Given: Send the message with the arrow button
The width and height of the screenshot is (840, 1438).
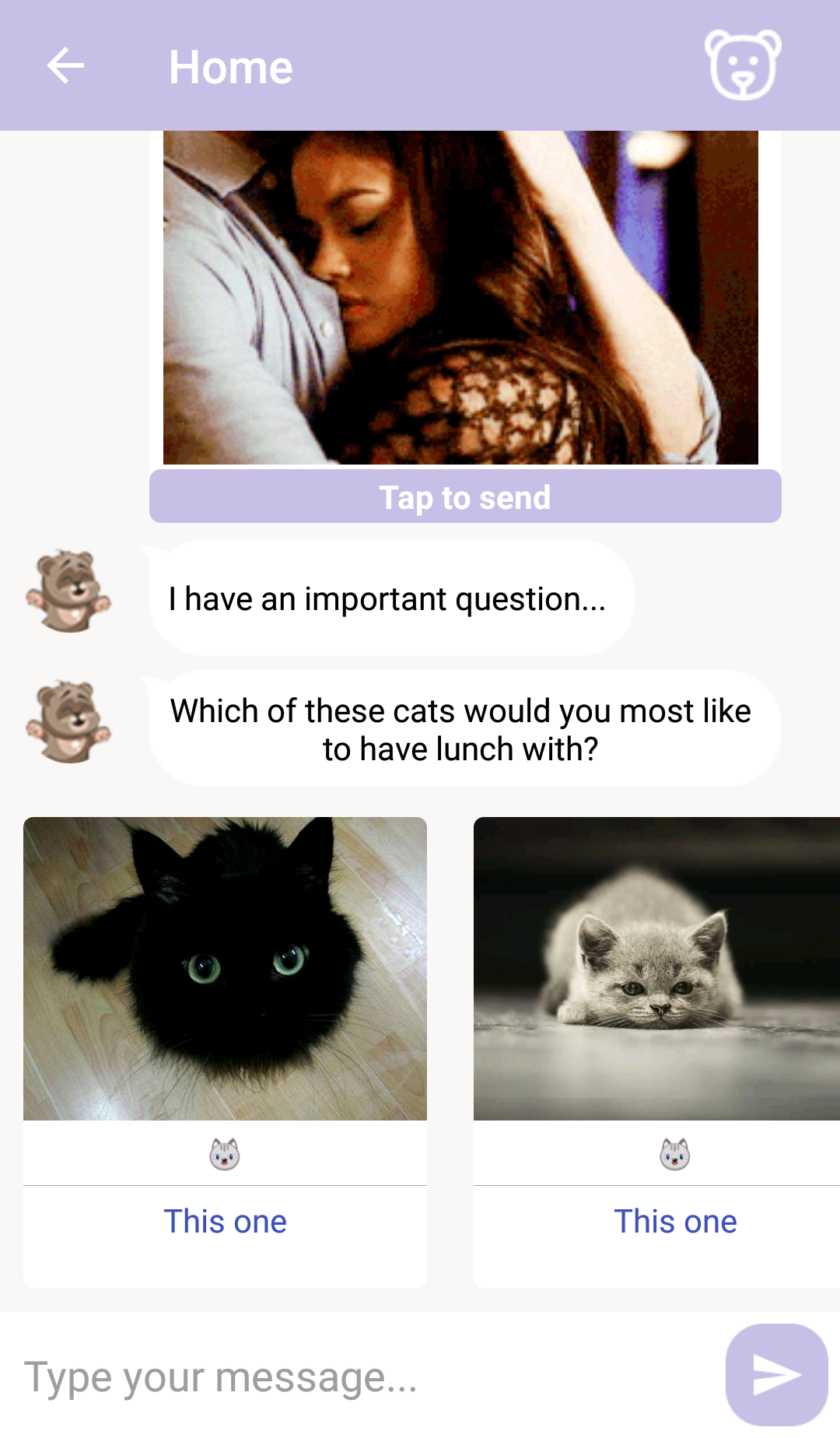Looking at the screenshot, I should pos(775,1375).
